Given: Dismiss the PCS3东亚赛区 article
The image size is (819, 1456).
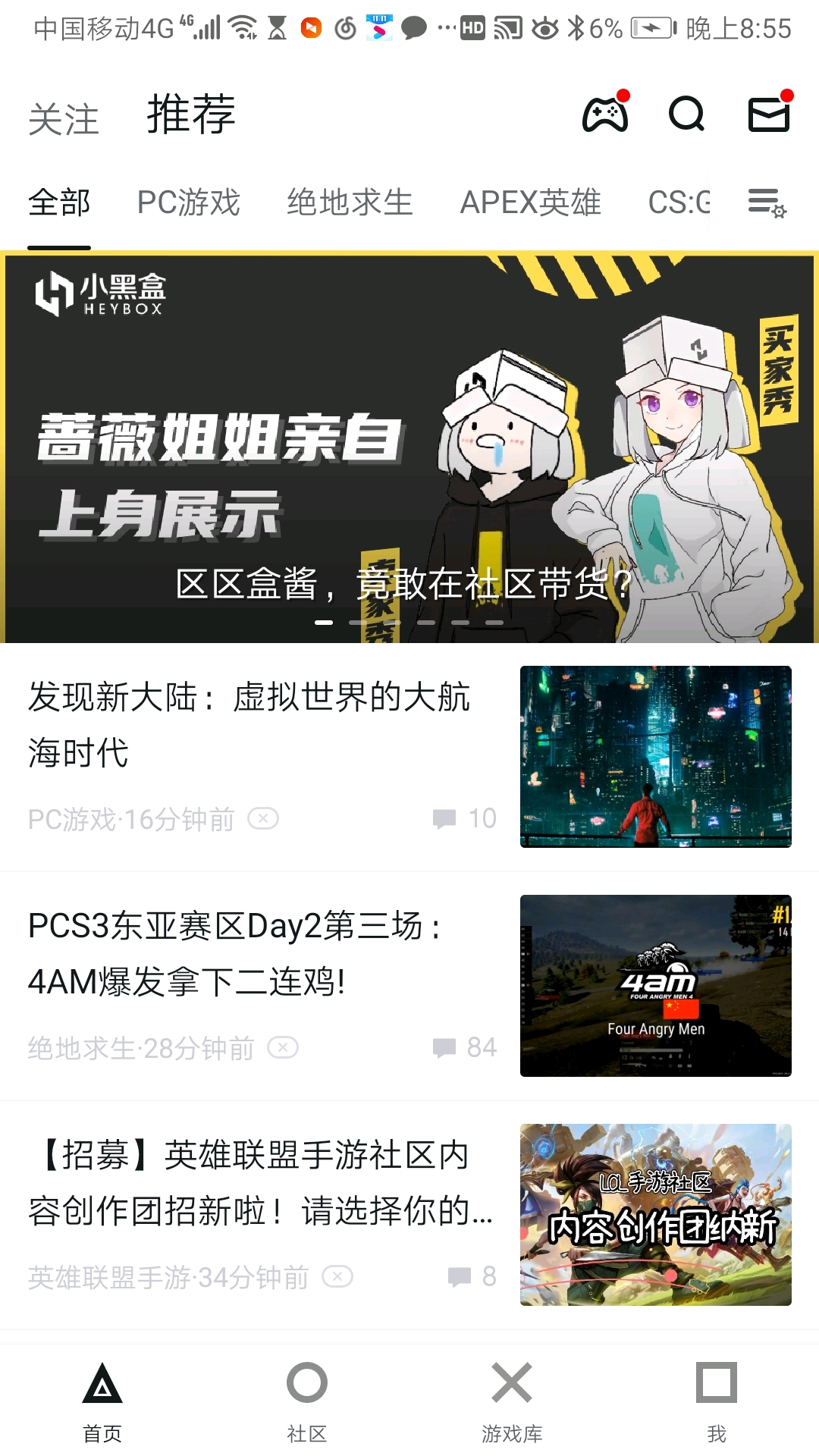Looking at the screenshot, I should [283, 1048].
